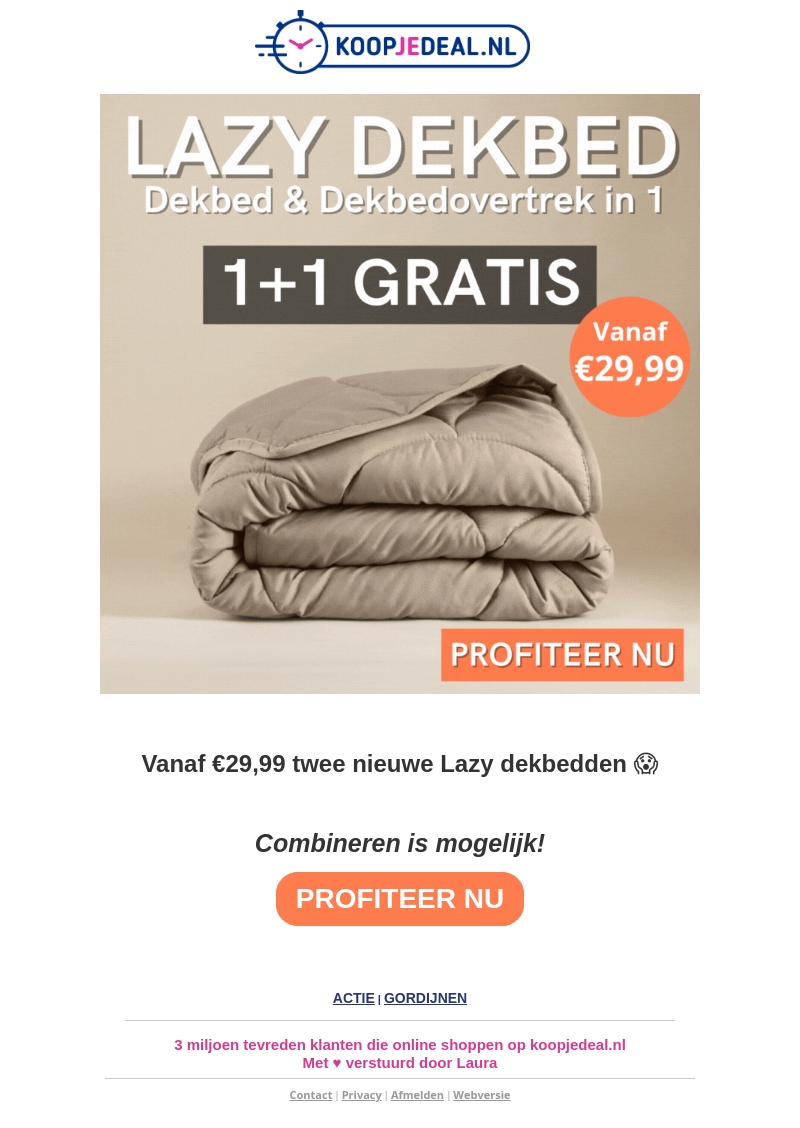This screenshot has height=1128, width=800.
Task: Open the Webversie of this email
Action: coord(481,1095)
